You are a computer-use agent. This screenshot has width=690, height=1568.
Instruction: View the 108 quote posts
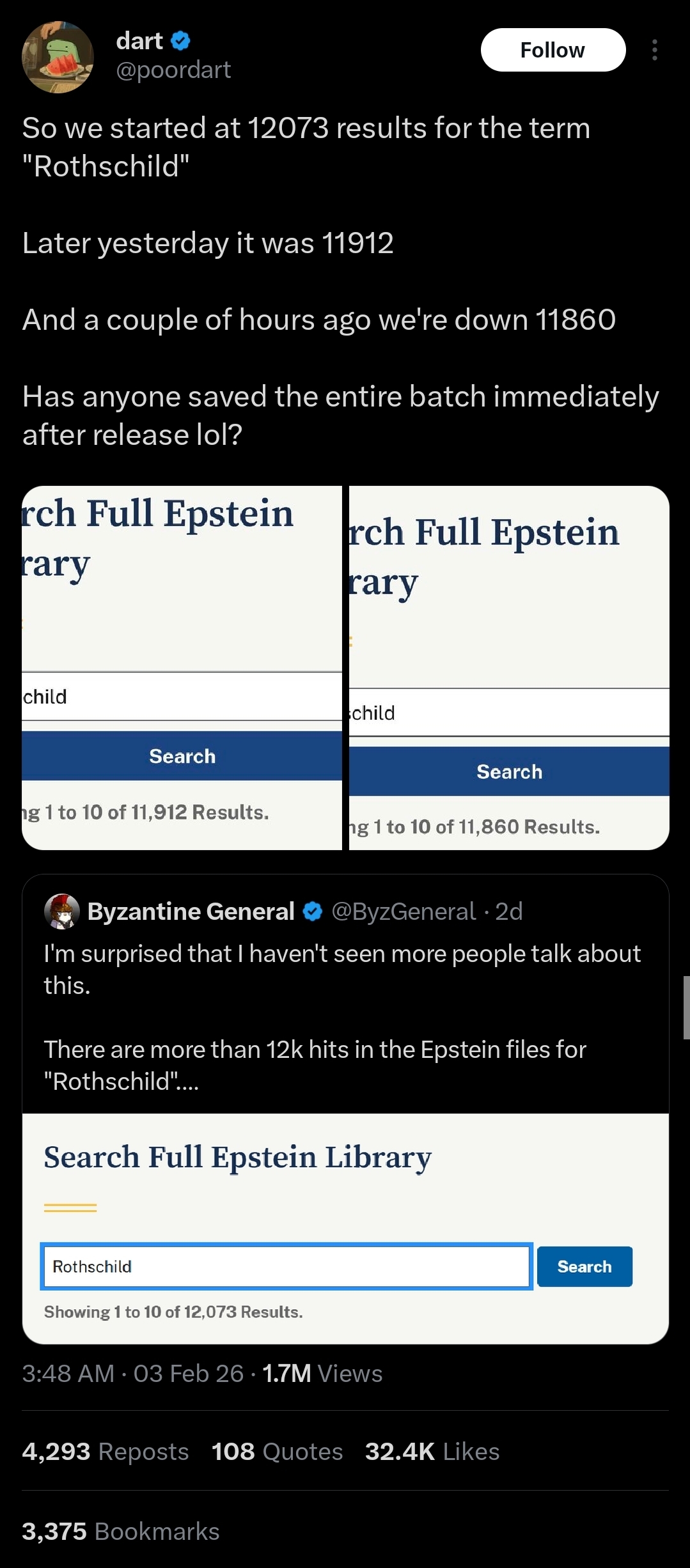278,1452
